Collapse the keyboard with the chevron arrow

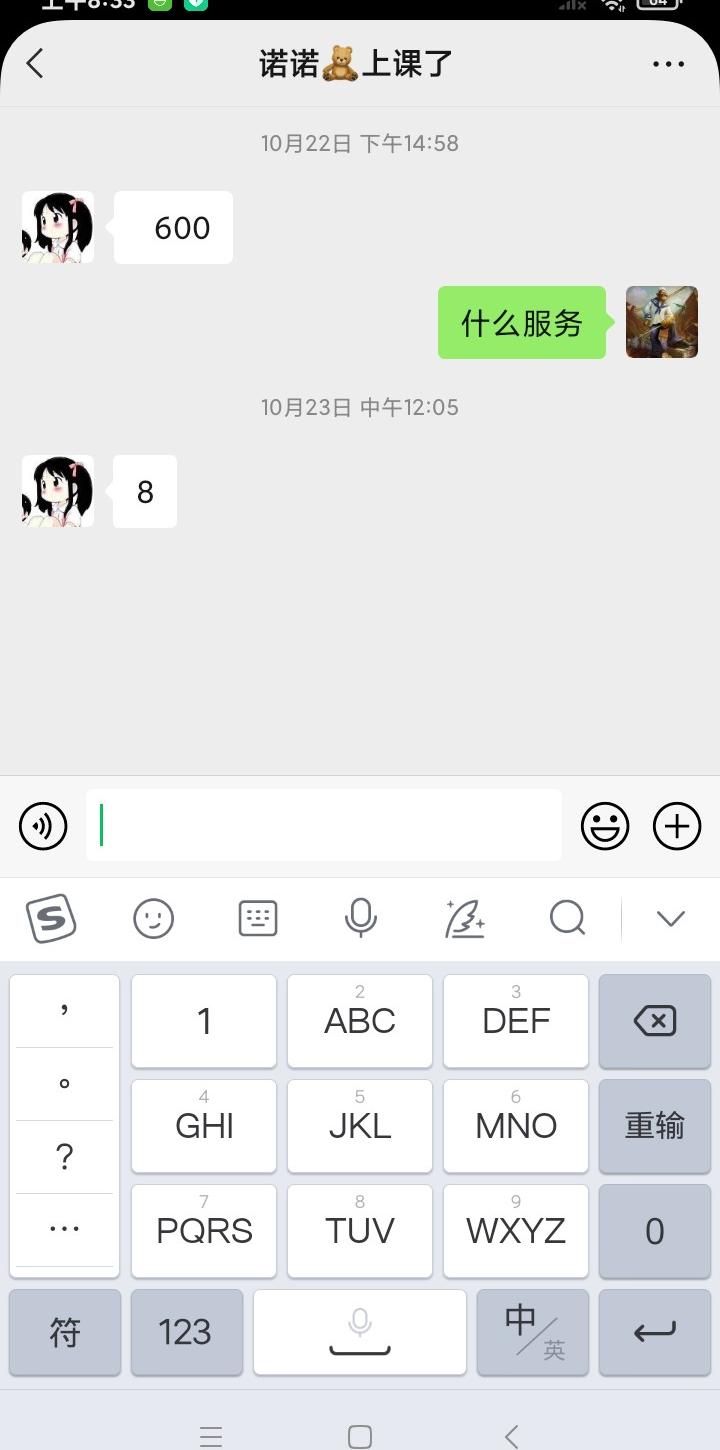coord(669,917)
